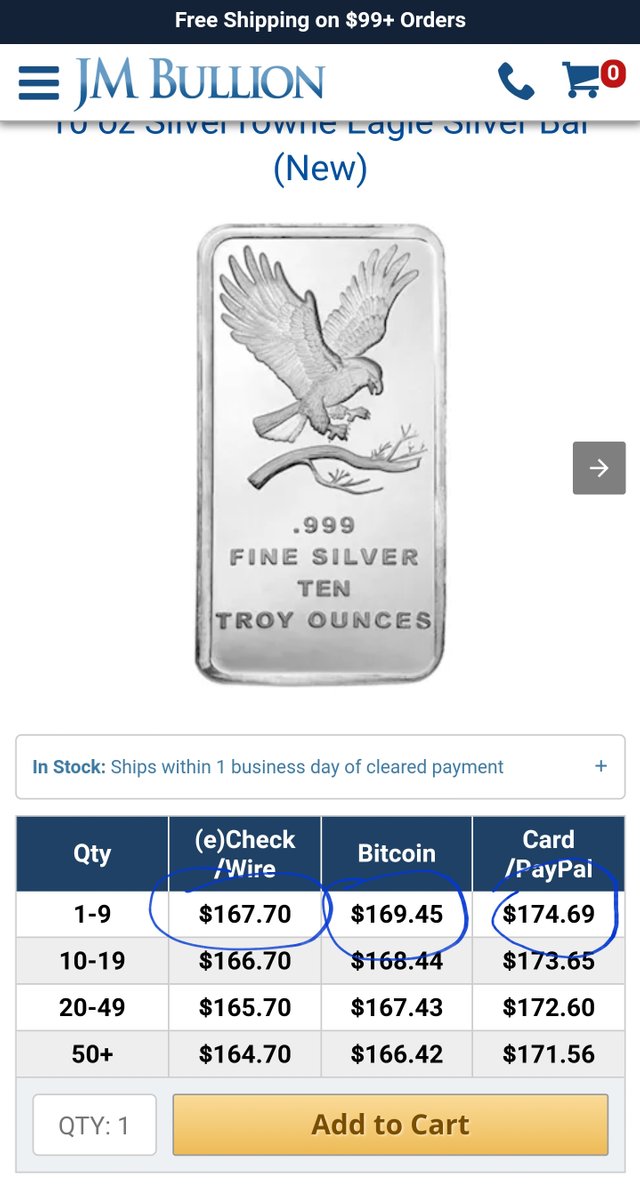Open the hamburger menu
This screenshot has height=1197, width=640.
[x=39, y=82]
